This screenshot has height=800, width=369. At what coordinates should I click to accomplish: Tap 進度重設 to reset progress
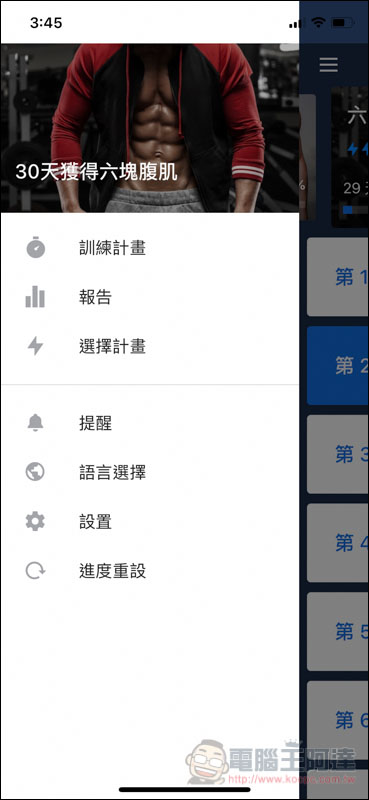pos(150,570)
